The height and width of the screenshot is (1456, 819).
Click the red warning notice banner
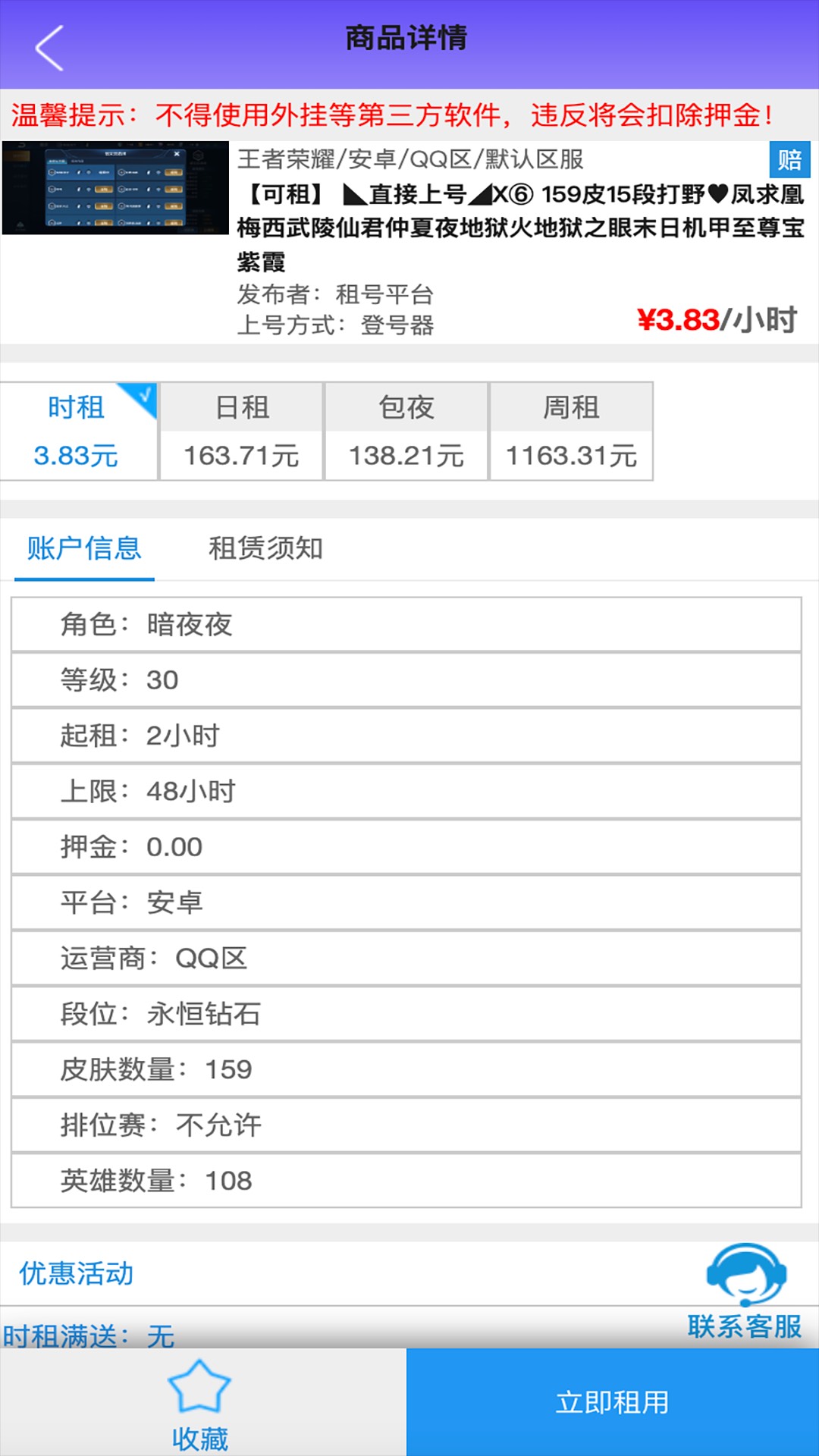tap(409, 114)
